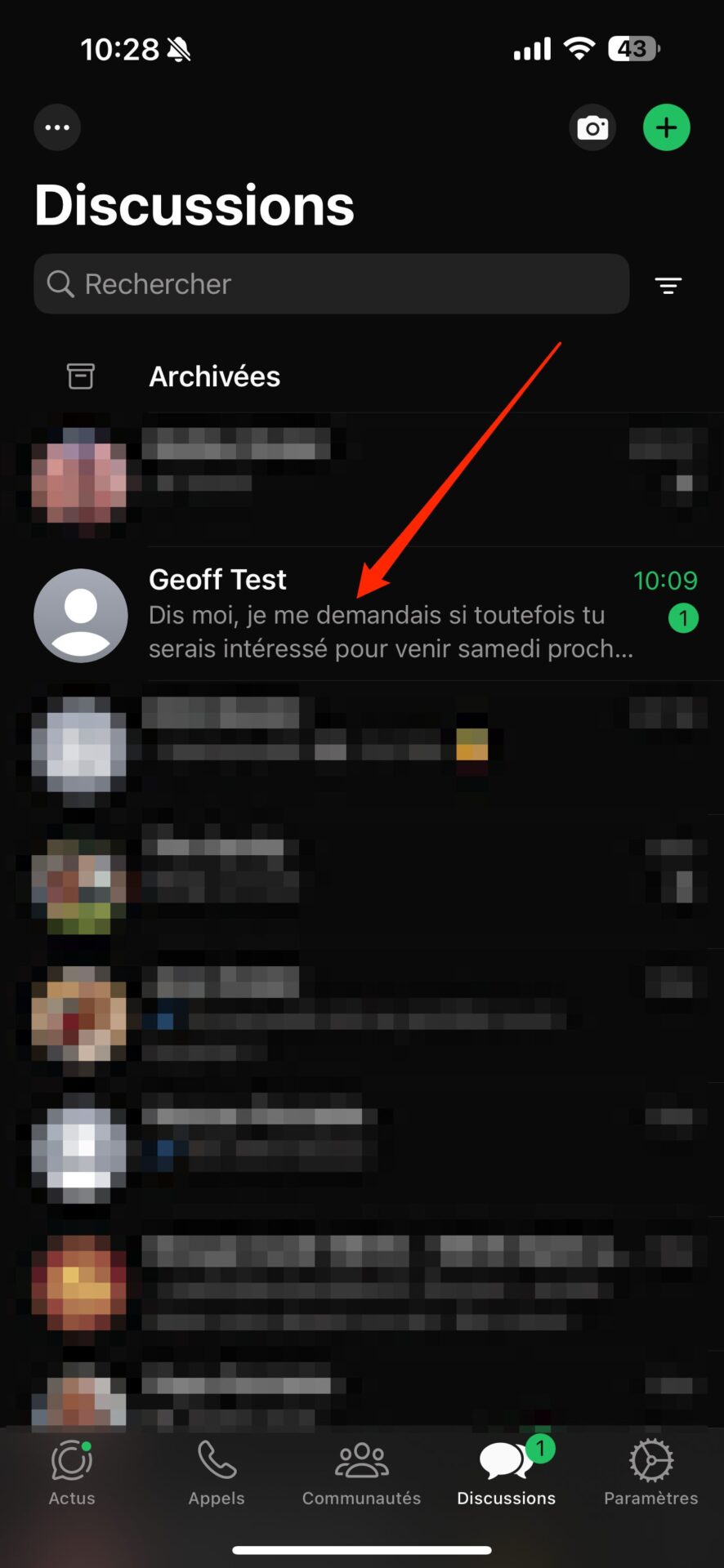Screen dimensions: 724x1568
Task: Start a new discussion with the plus button
Action: 667,127
